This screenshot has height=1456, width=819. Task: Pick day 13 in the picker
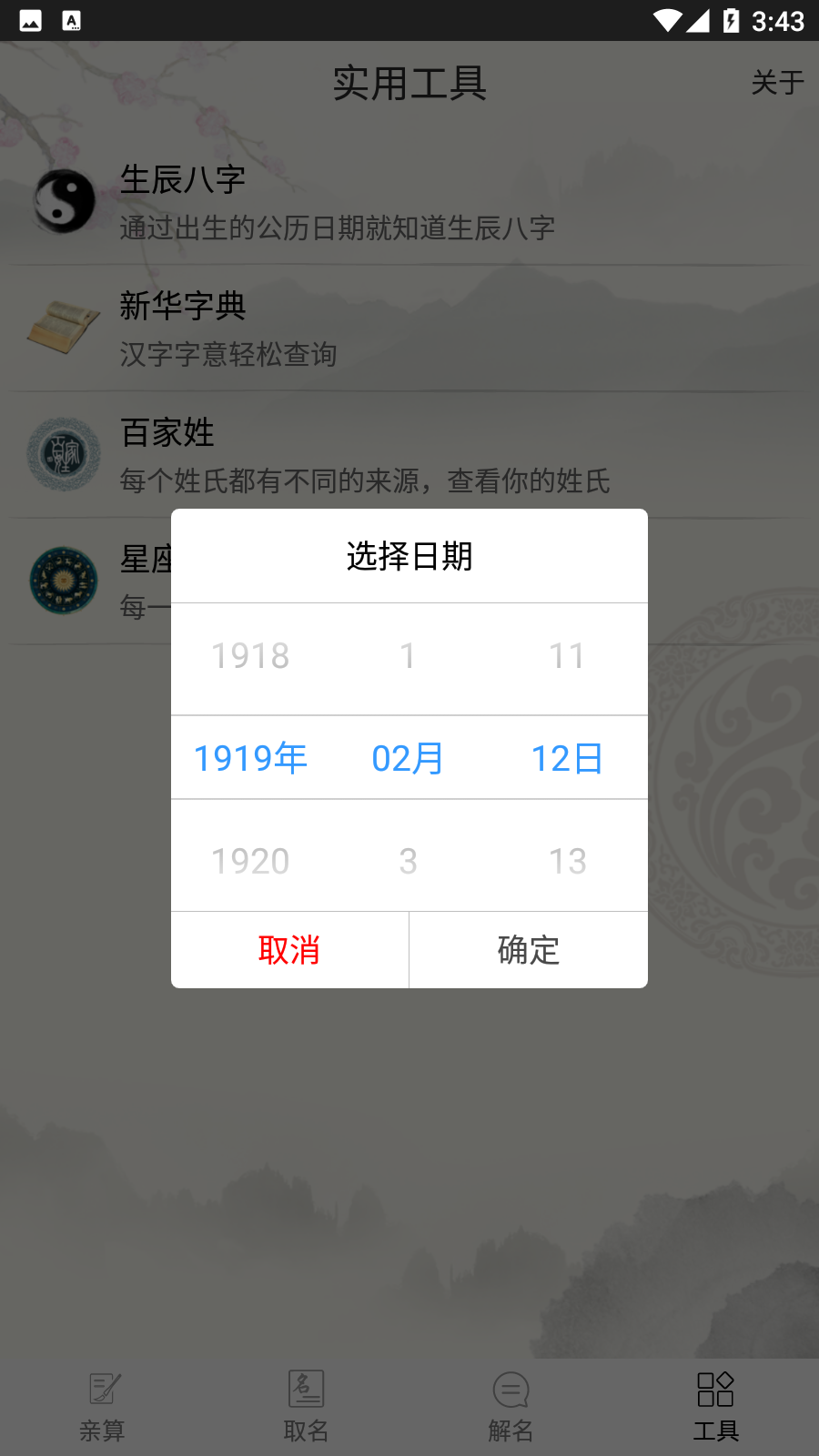[x=567, y=861]
